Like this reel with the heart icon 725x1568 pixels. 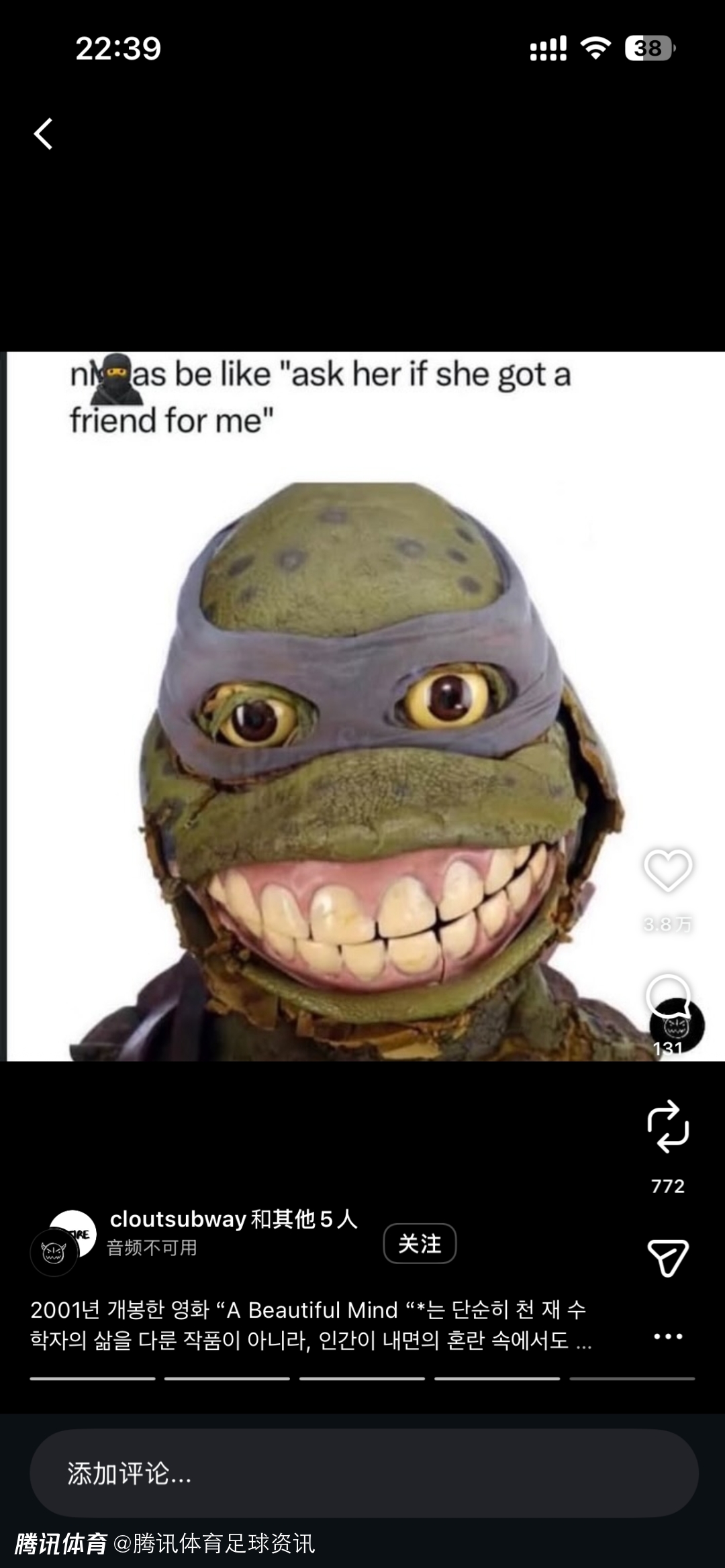point(668,870)
